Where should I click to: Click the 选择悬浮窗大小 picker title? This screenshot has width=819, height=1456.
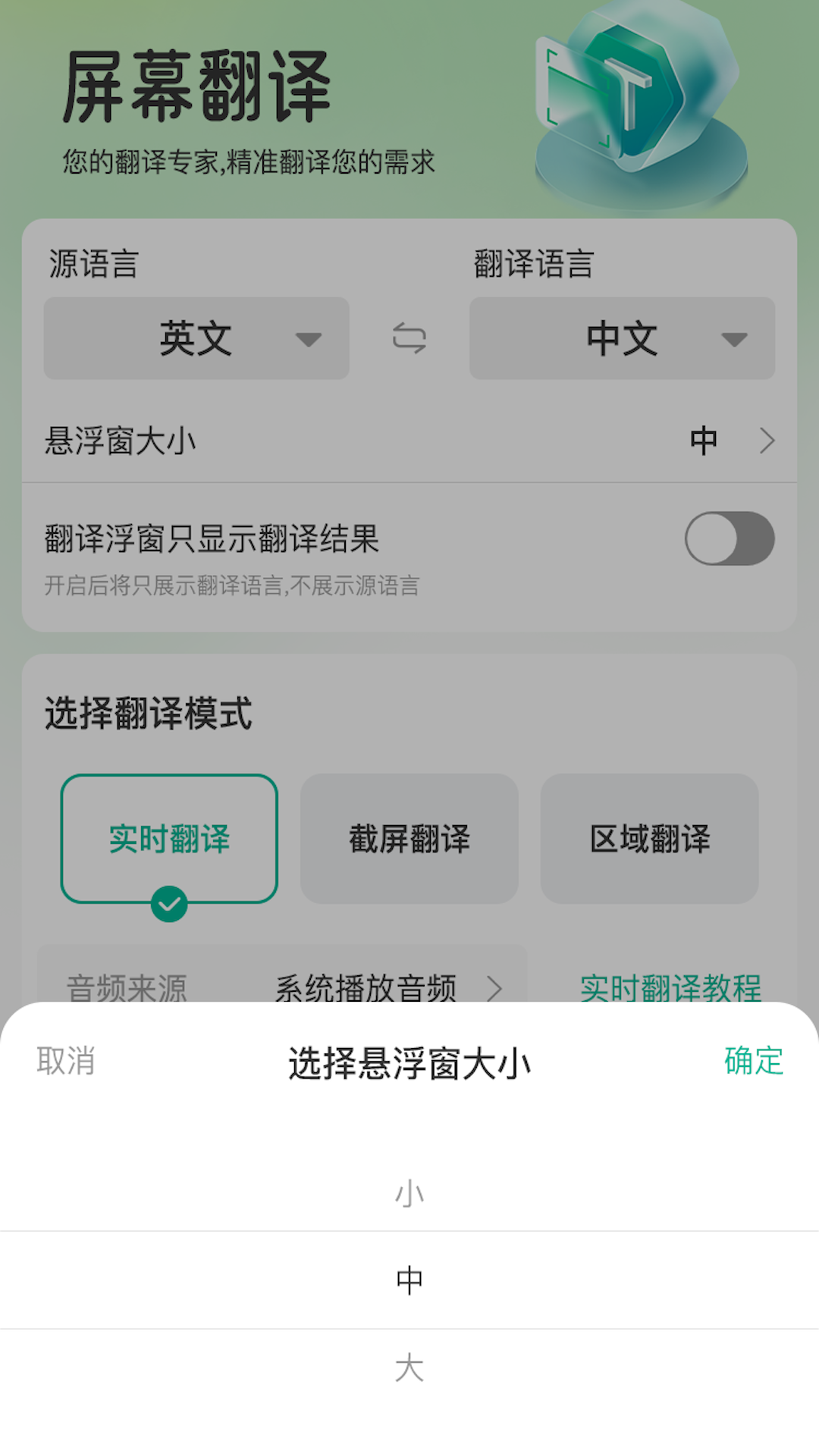pos(409,1062)
